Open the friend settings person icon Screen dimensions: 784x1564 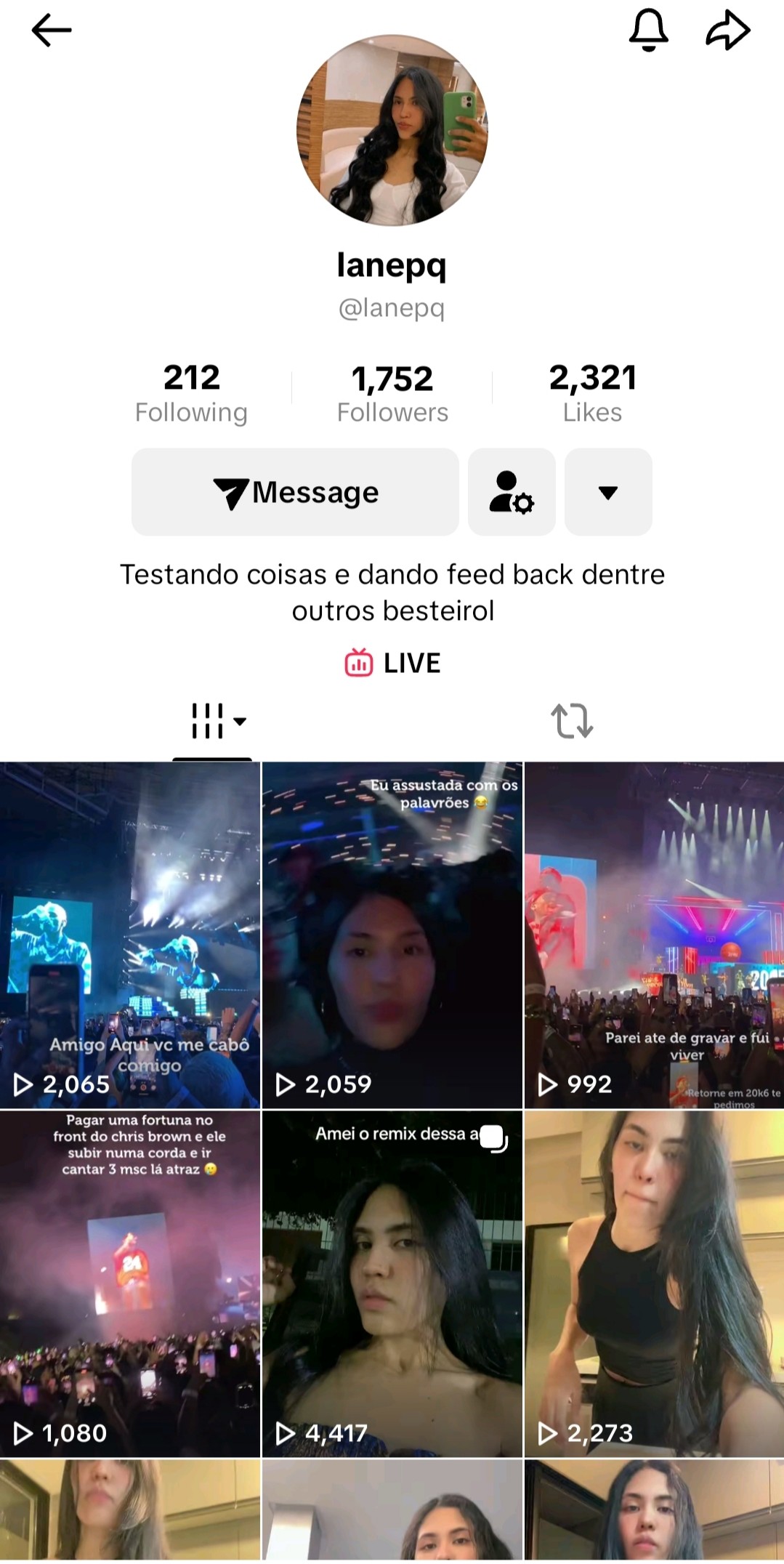(512, 492)
